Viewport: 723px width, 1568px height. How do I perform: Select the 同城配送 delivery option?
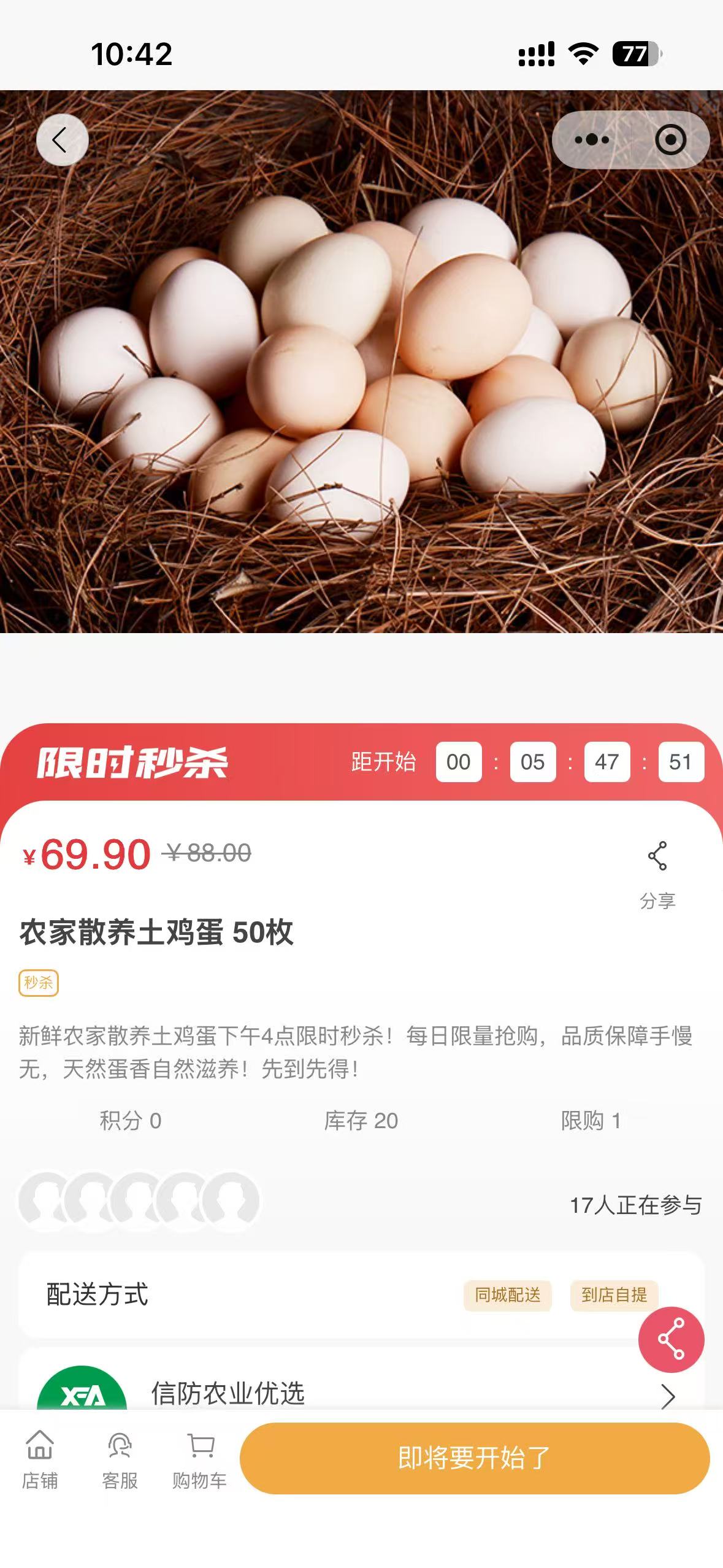[507, 1295]
